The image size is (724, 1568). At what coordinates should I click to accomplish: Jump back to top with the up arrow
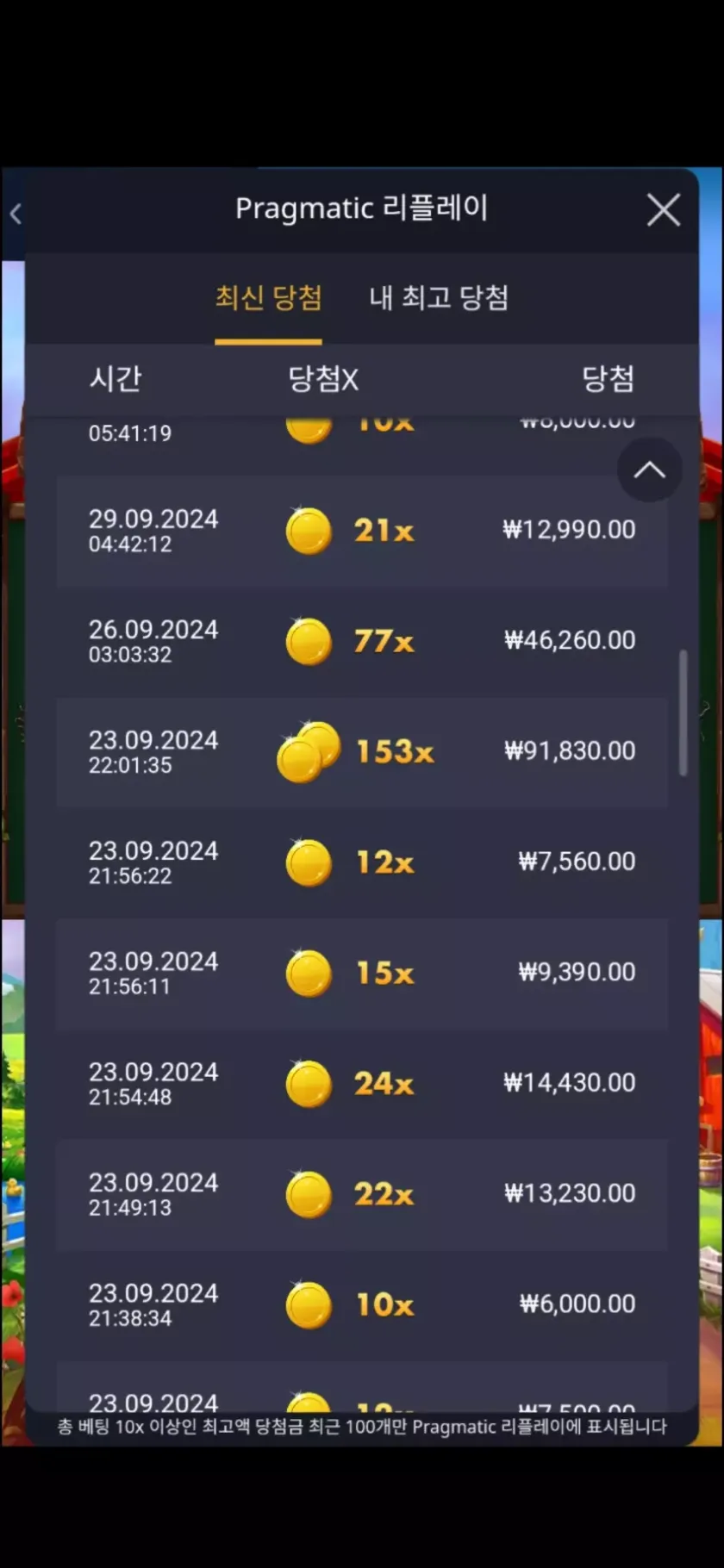(649, 470)
